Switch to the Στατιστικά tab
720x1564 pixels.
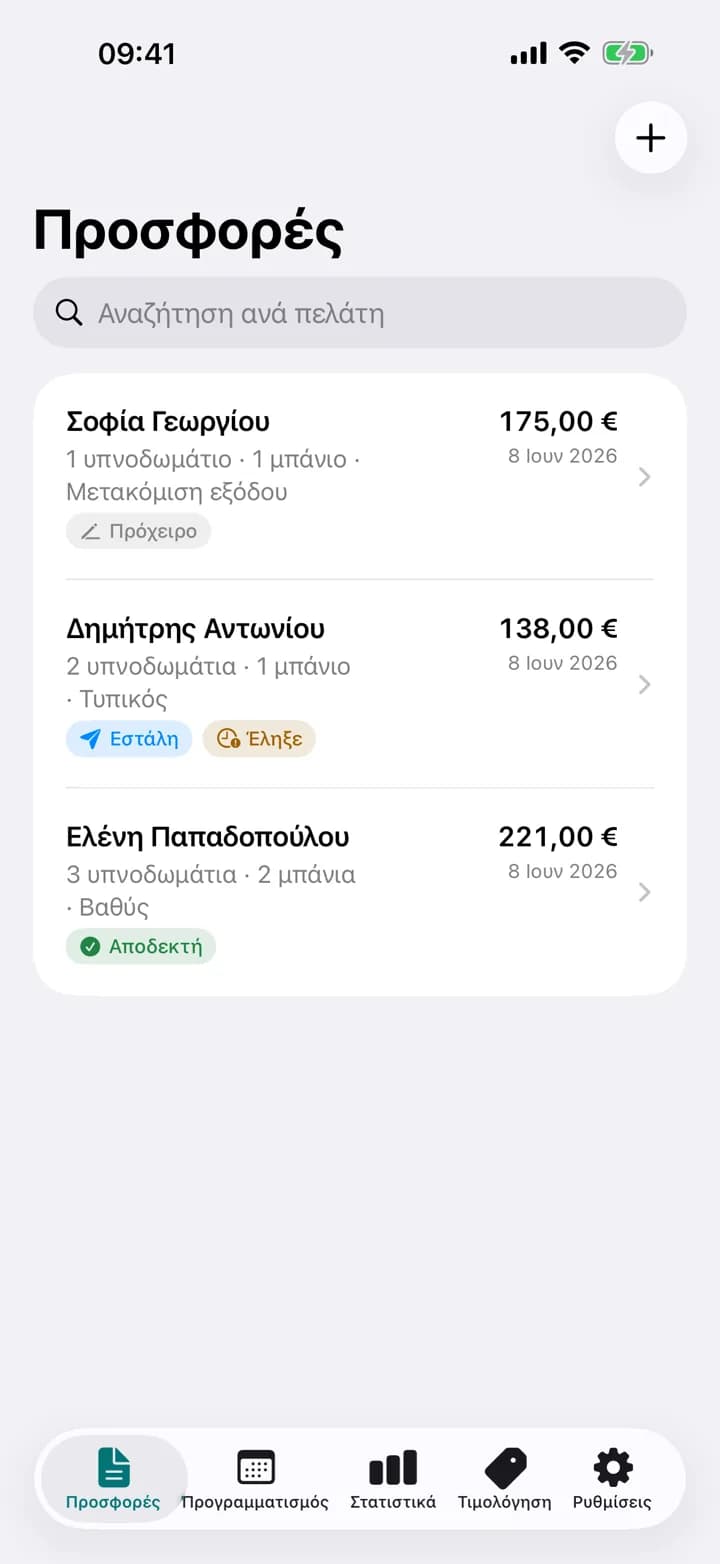(x=393, y=1479)
